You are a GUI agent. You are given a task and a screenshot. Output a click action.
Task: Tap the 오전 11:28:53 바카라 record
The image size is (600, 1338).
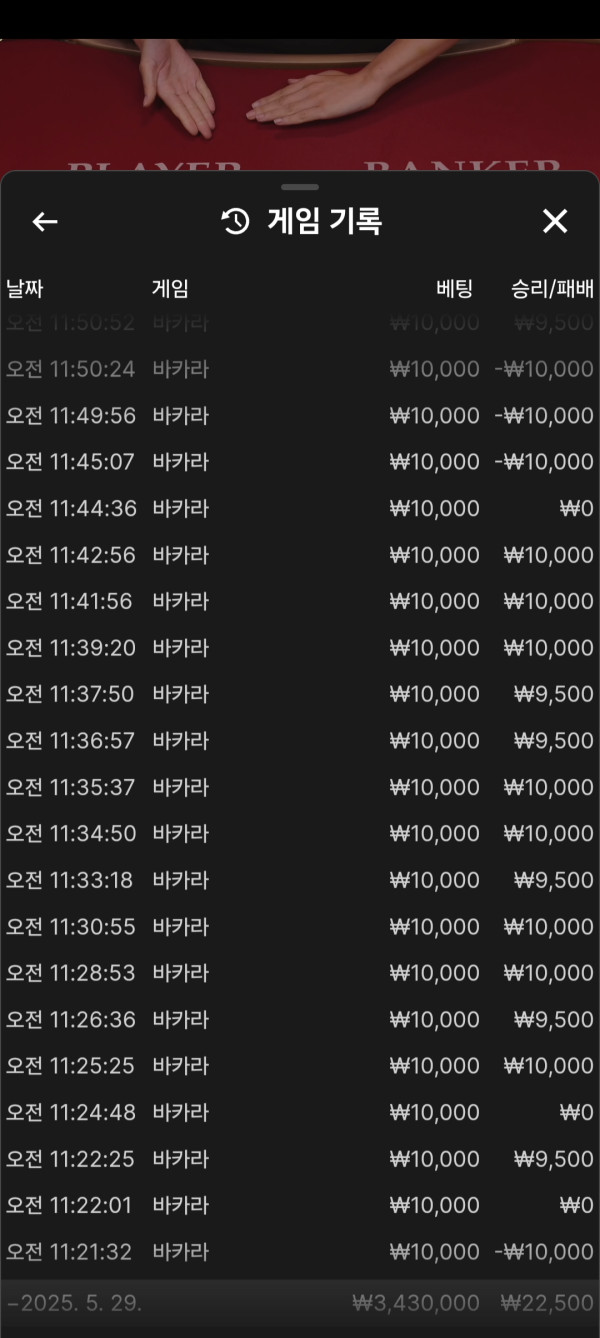300,973
